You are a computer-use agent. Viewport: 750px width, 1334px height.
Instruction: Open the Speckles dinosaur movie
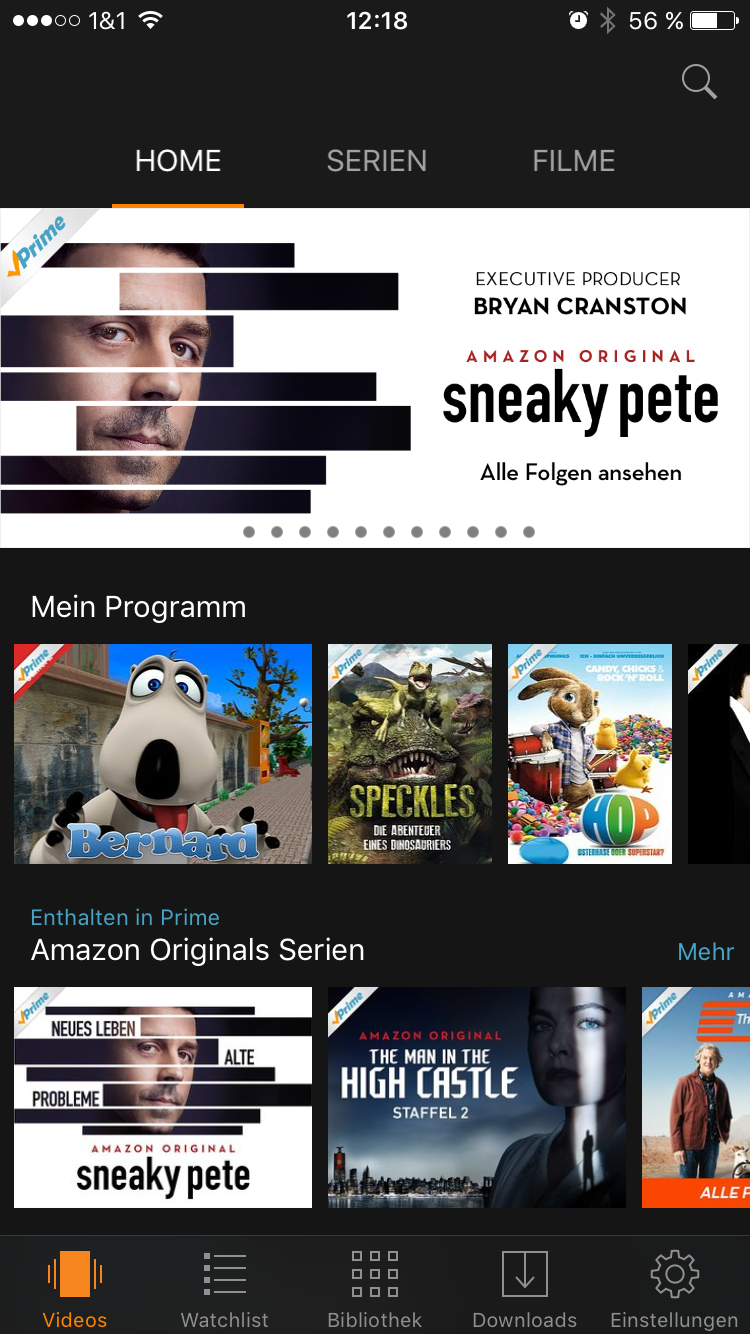(410, 754)
